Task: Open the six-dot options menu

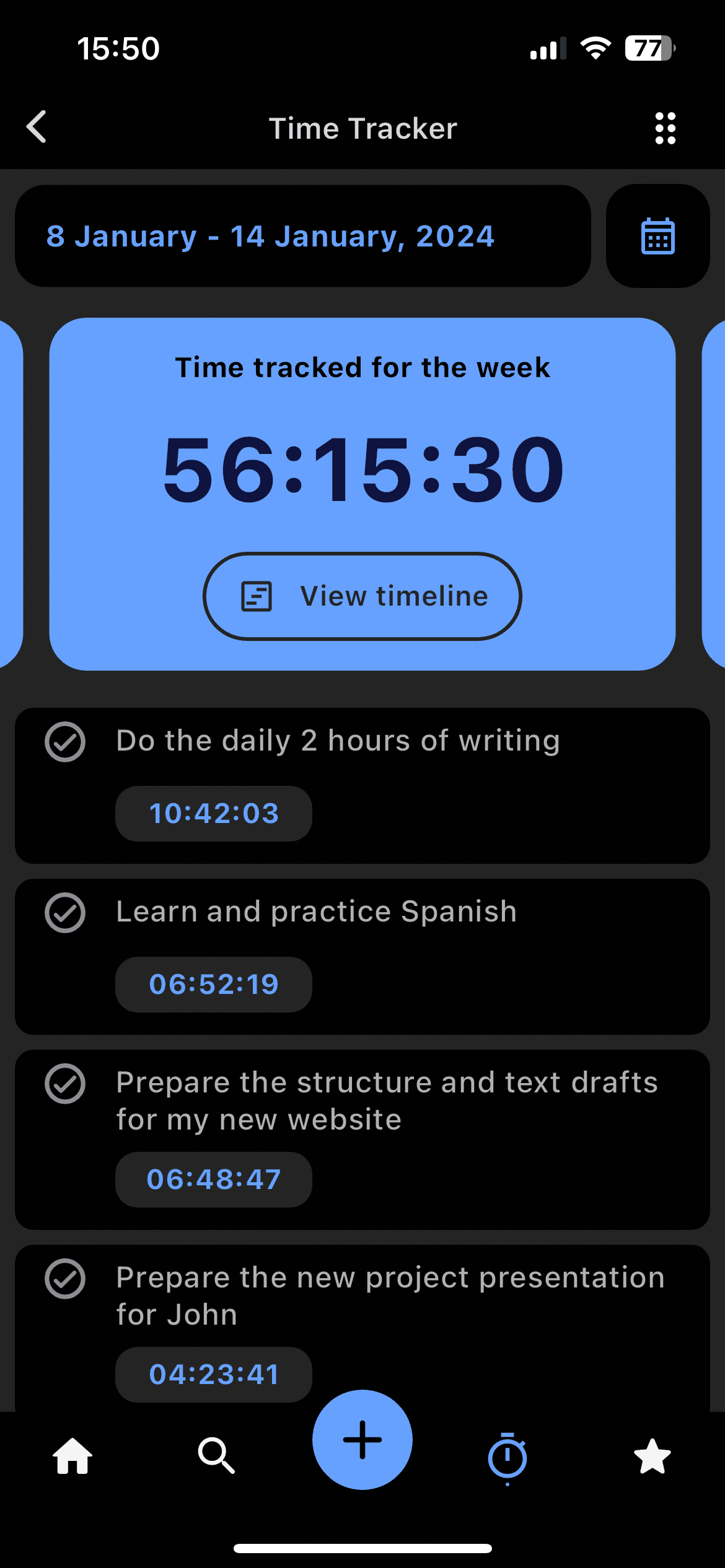Action: click(x=665, y=129)
